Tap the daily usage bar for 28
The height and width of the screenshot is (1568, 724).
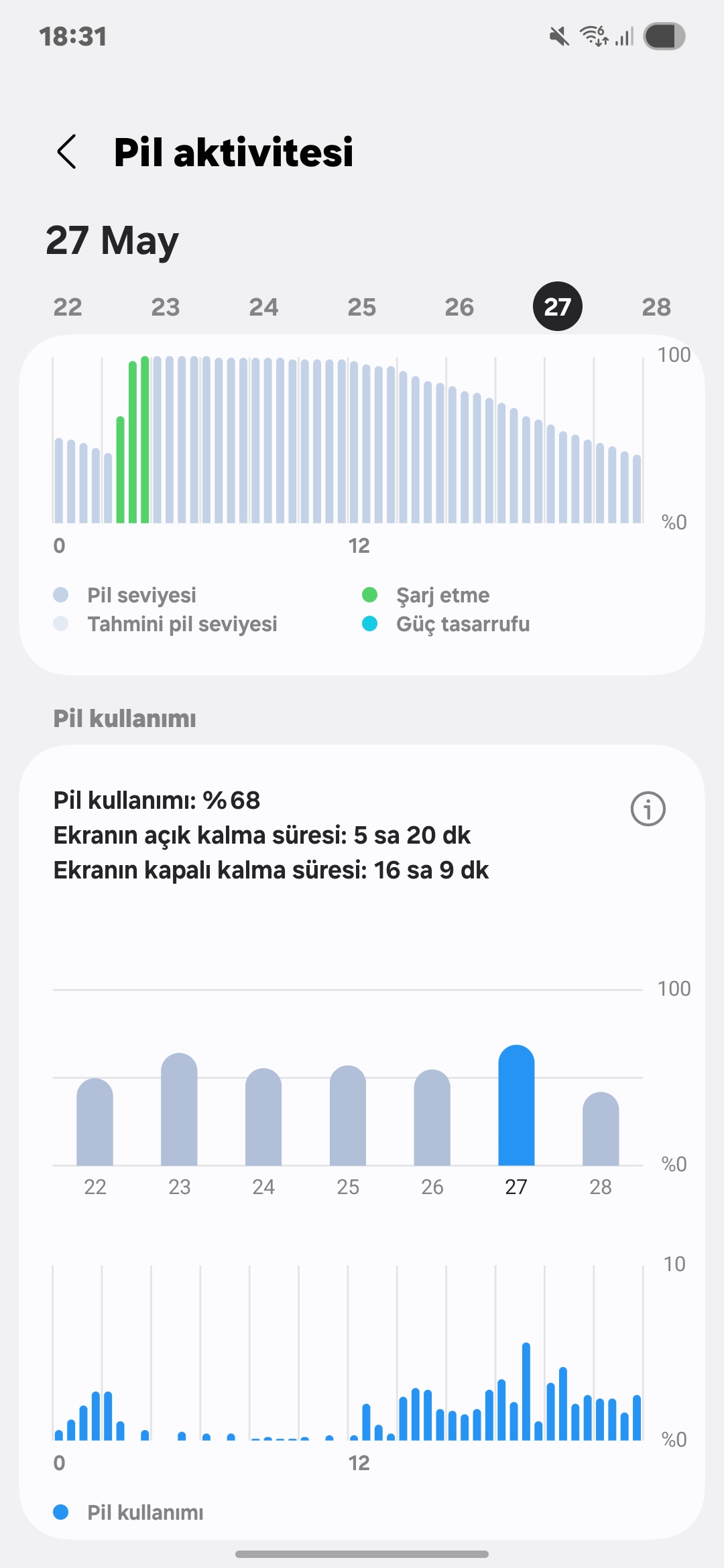click(601, 1129)
